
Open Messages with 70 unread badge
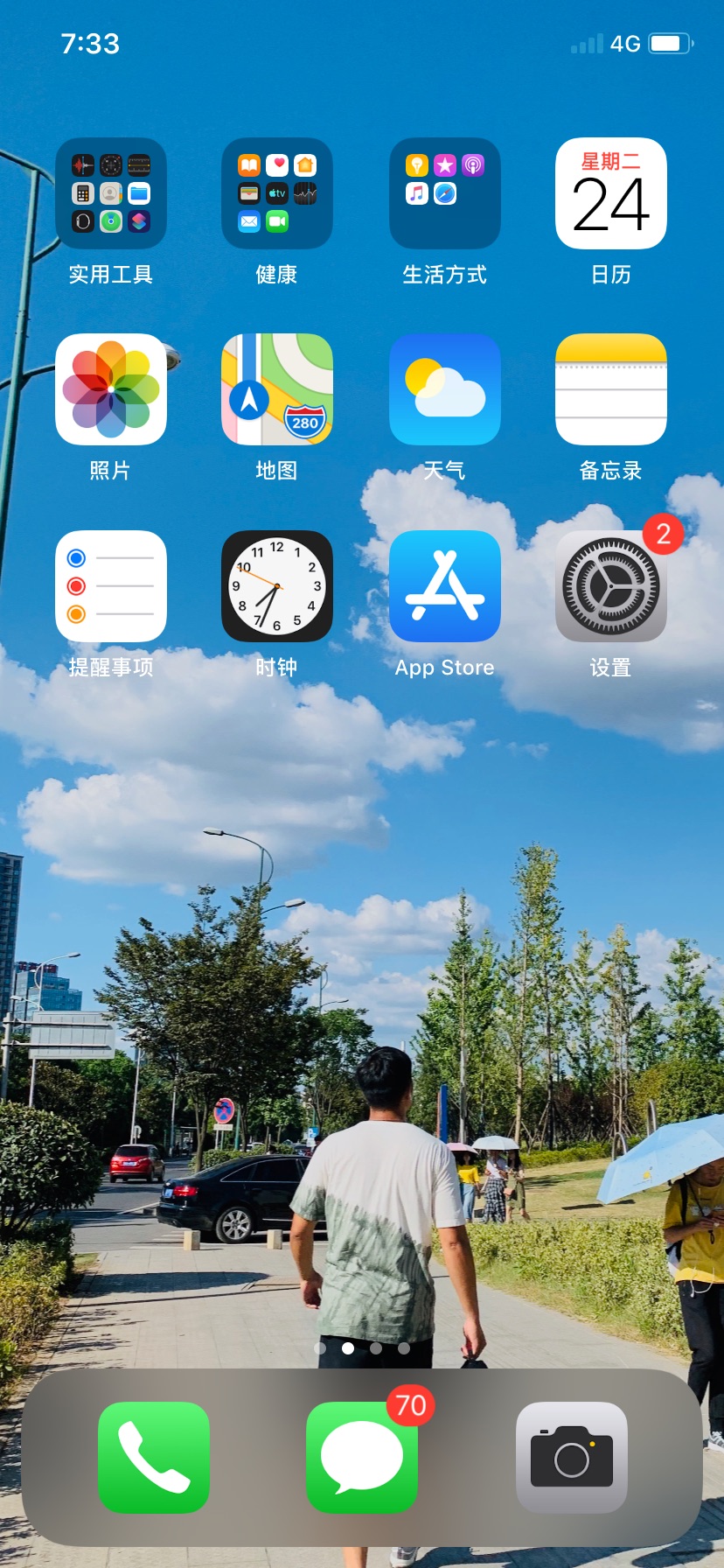coord(362,1458)
